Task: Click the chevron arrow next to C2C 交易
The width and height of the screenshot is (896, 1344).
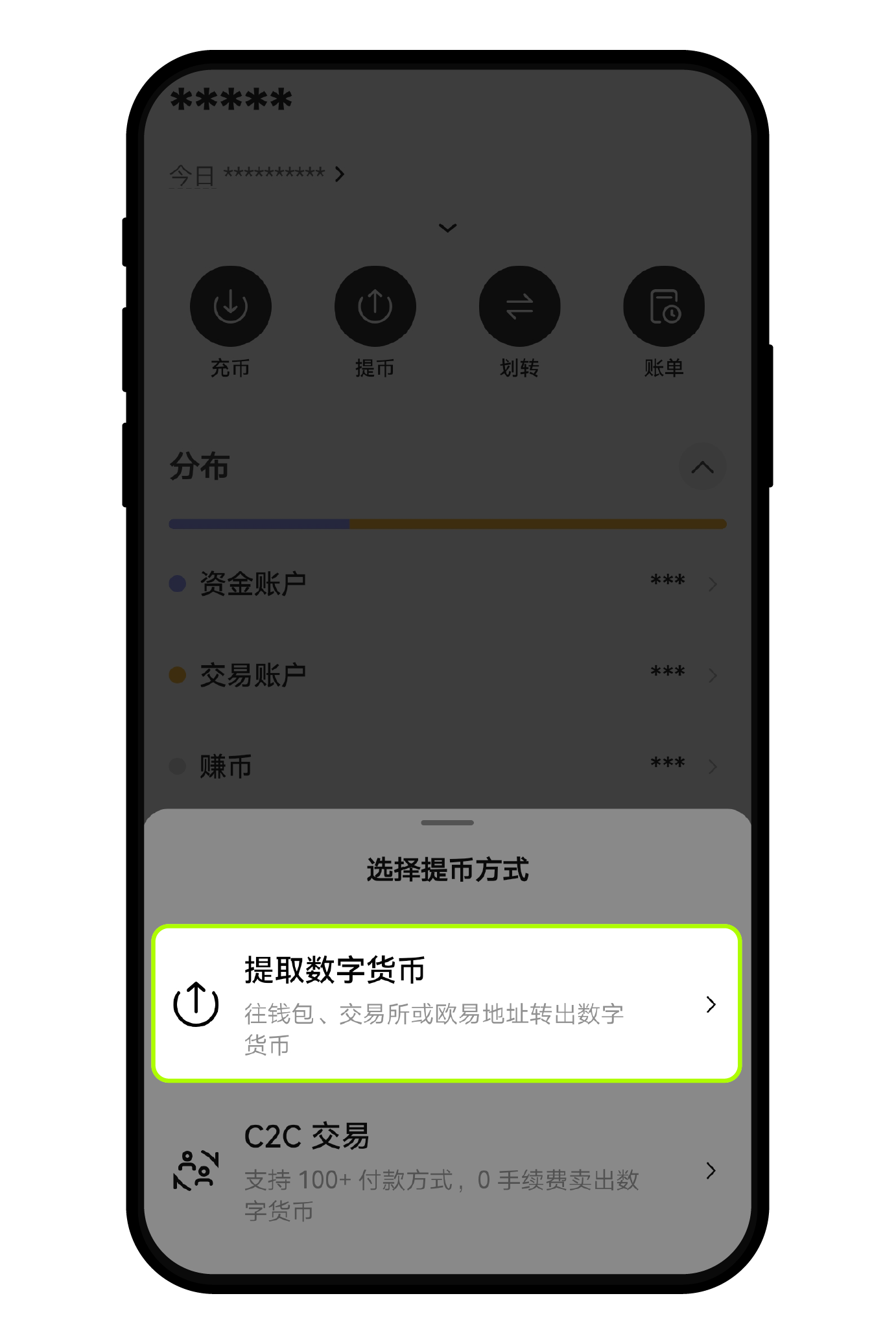Action: 712,1170
